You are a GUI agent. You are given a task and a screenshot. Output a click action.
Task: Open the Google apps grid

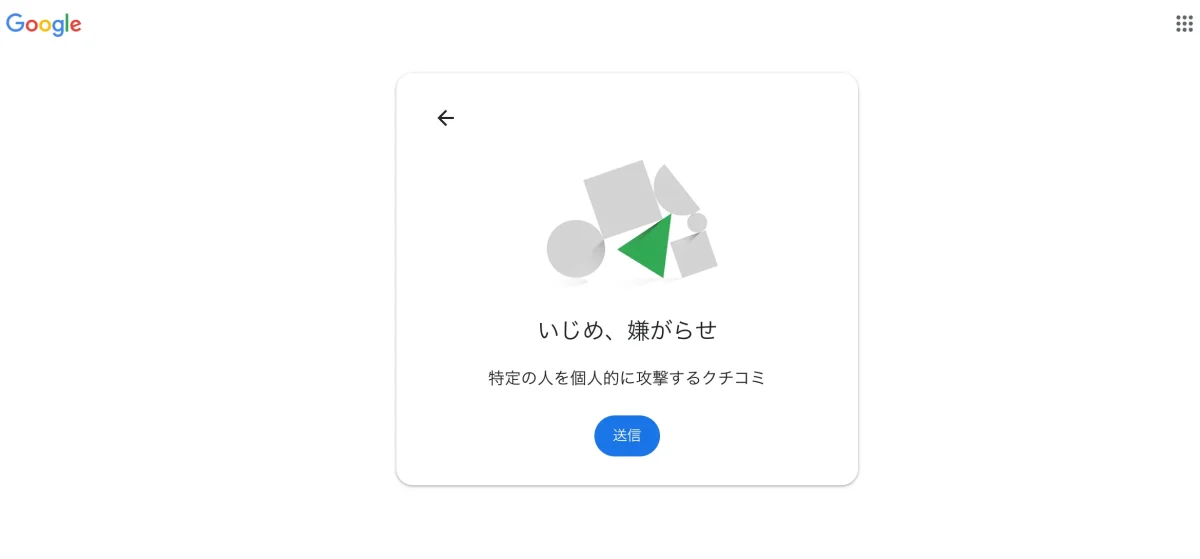point(1184,24)
